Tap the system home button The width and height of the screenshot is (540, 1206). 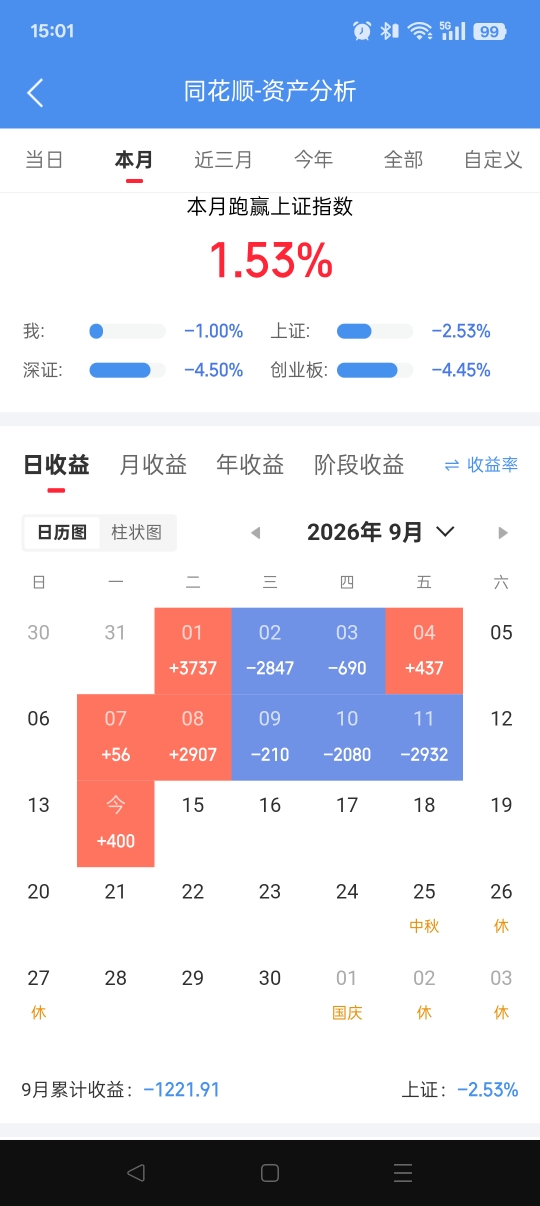pyautogui.click(x=270, y=1173)
